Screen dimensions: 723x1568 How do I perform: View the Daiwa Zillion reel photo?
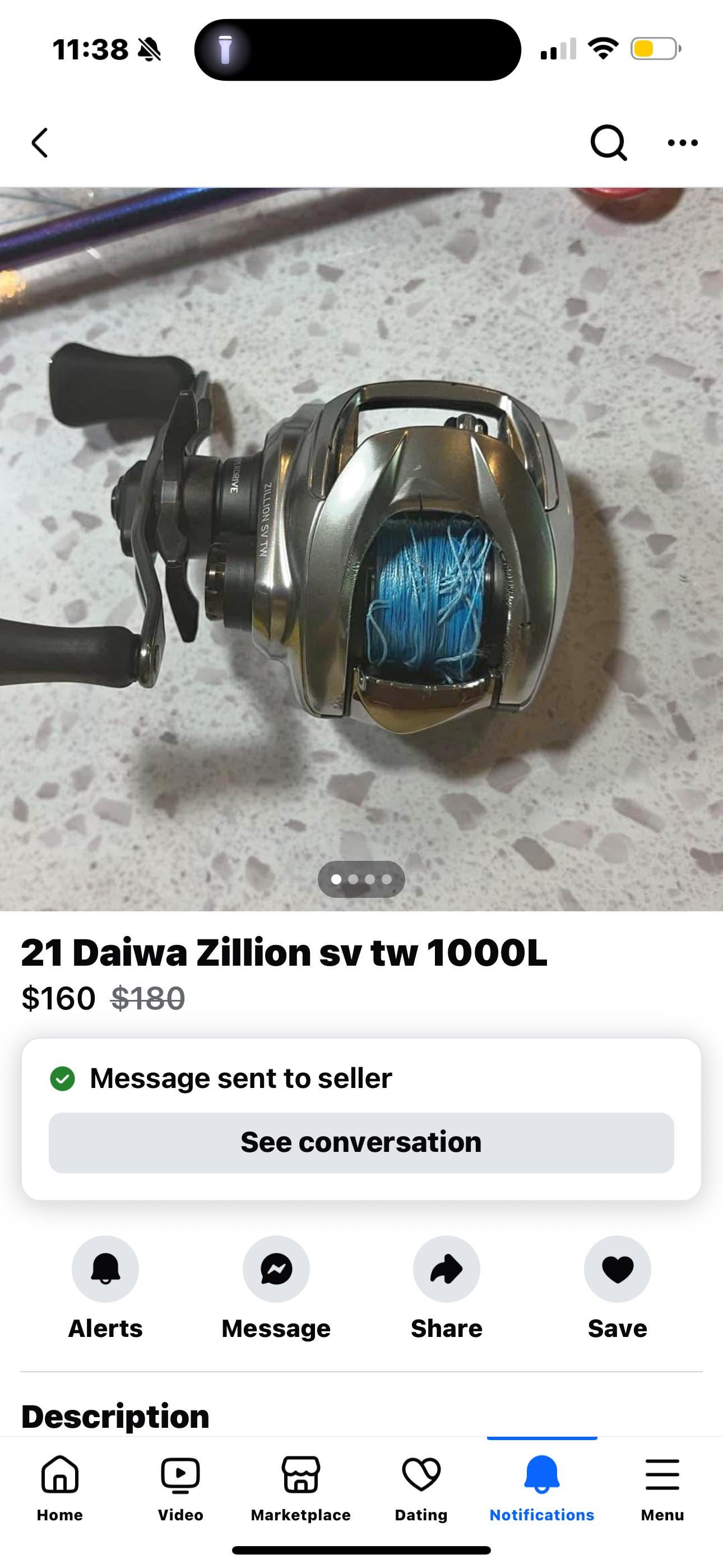click(x=361, y=548)
